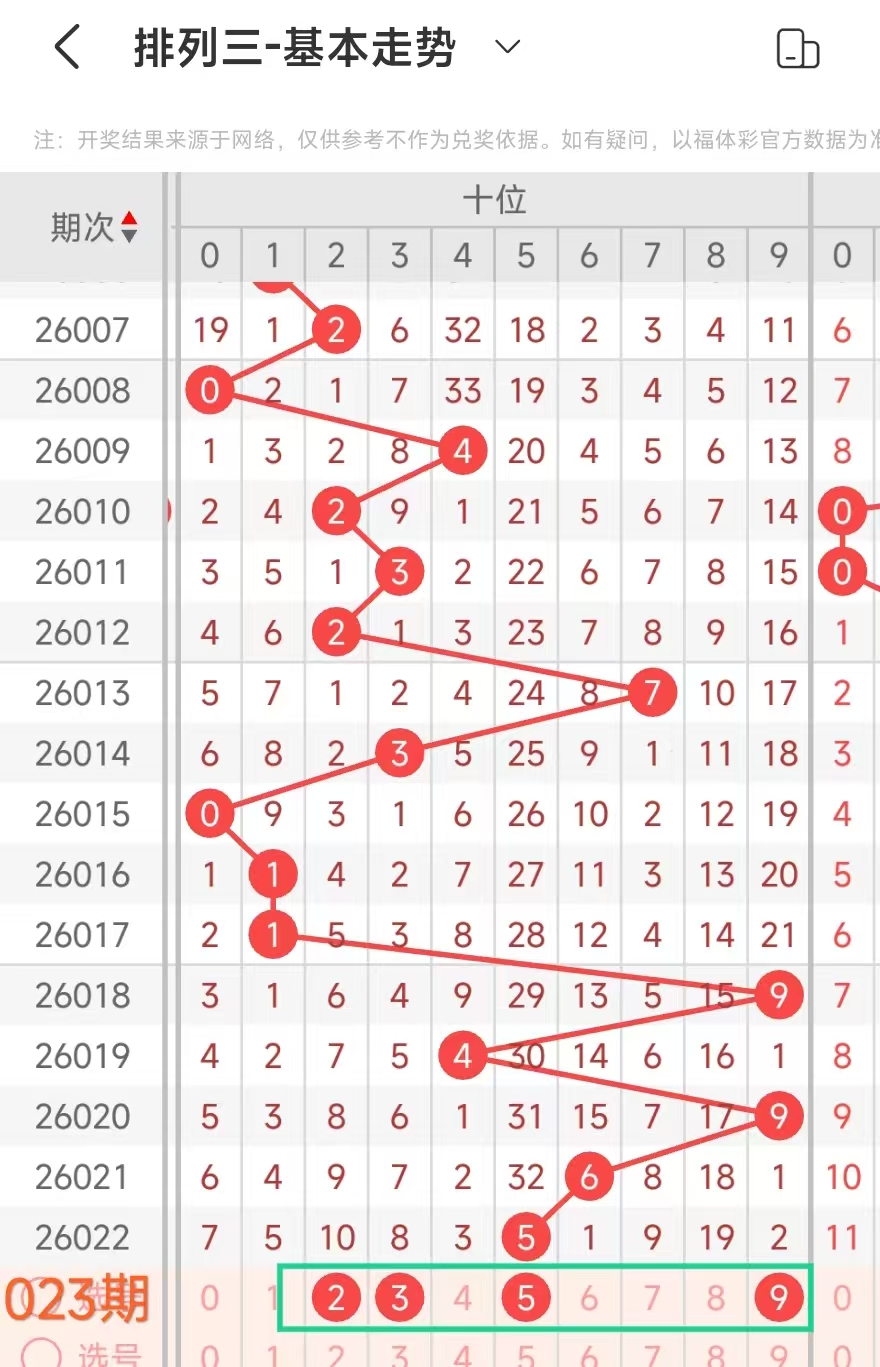Image resolution: width=880 pixels, height=1367 pixels.
Task: Toggle sort order of 期次 column
Action: click(x=129, y=227)
